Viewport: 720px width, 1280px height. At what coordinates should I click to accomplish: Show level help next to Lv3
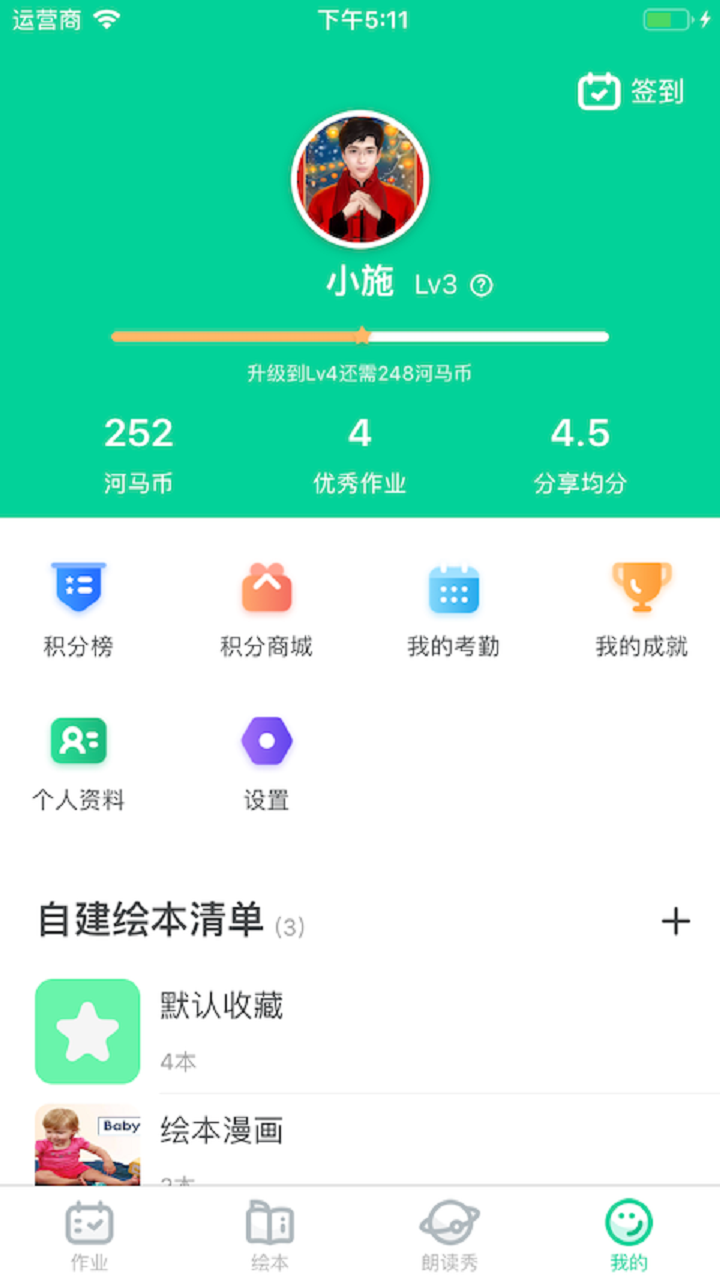tap(482, 286)
